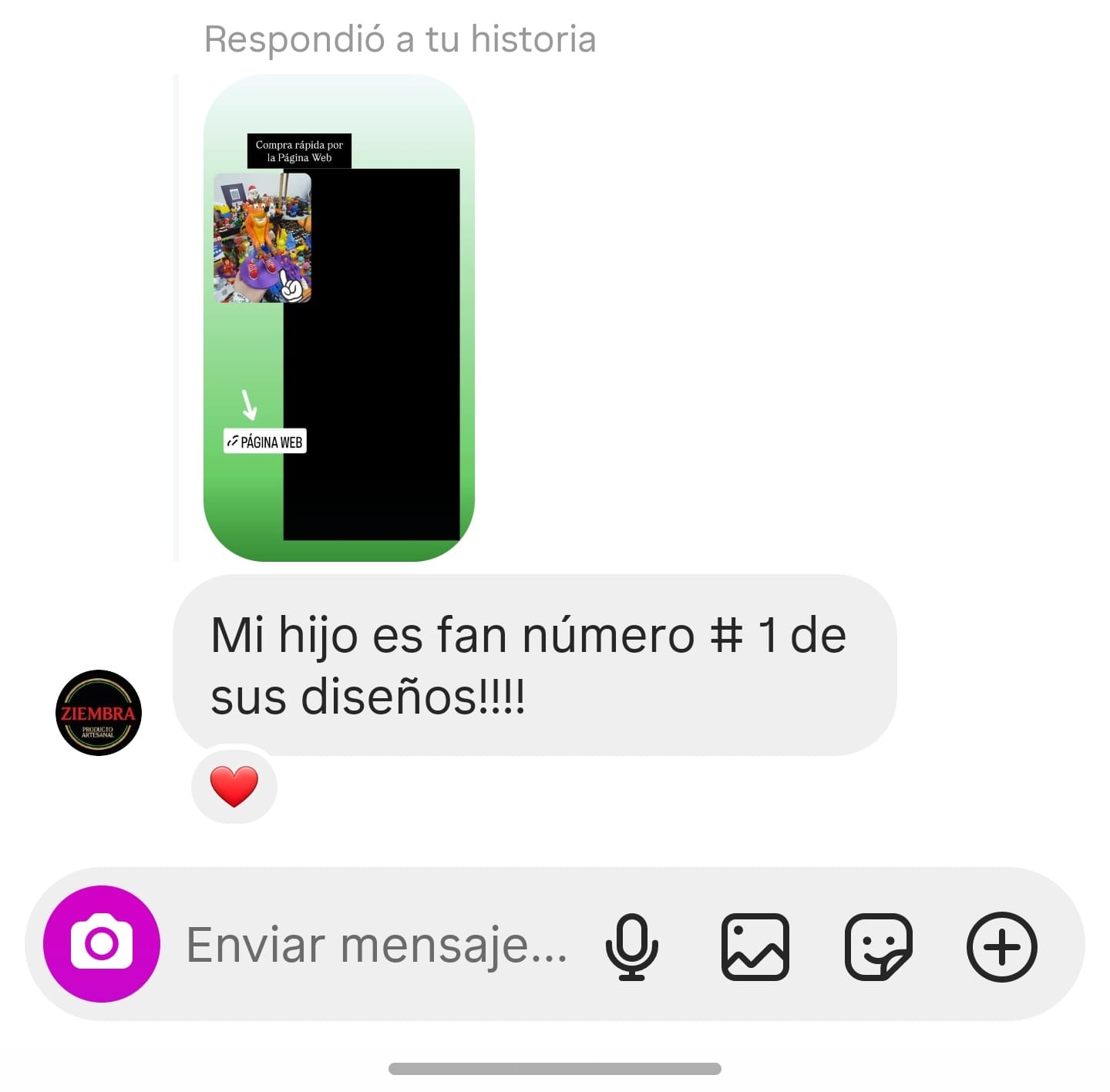Screen dimensions: 1110x1092
Task: Open the camera button in message bar
Action: tap(102, 943)
